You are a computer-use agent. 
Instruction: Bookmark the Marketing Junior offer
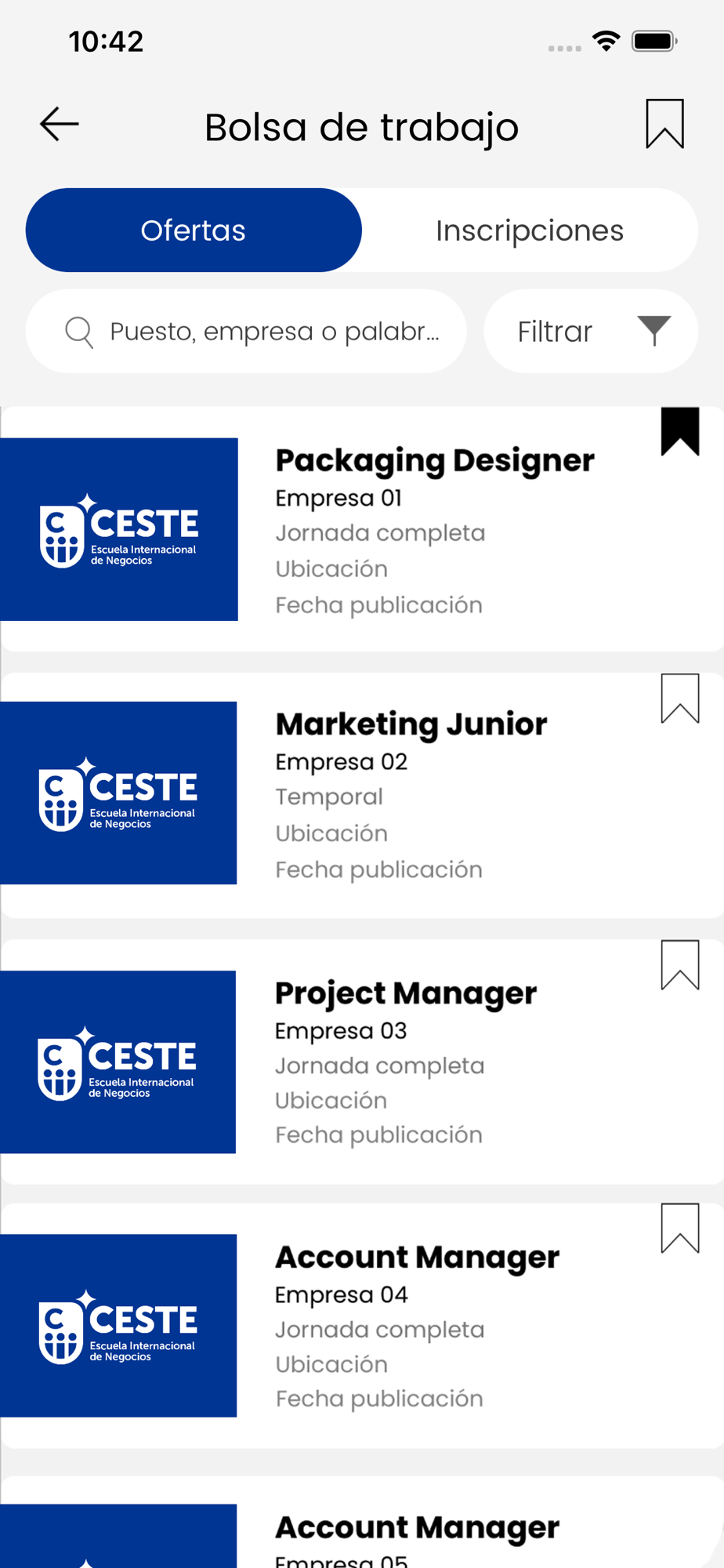click(679, 698)
